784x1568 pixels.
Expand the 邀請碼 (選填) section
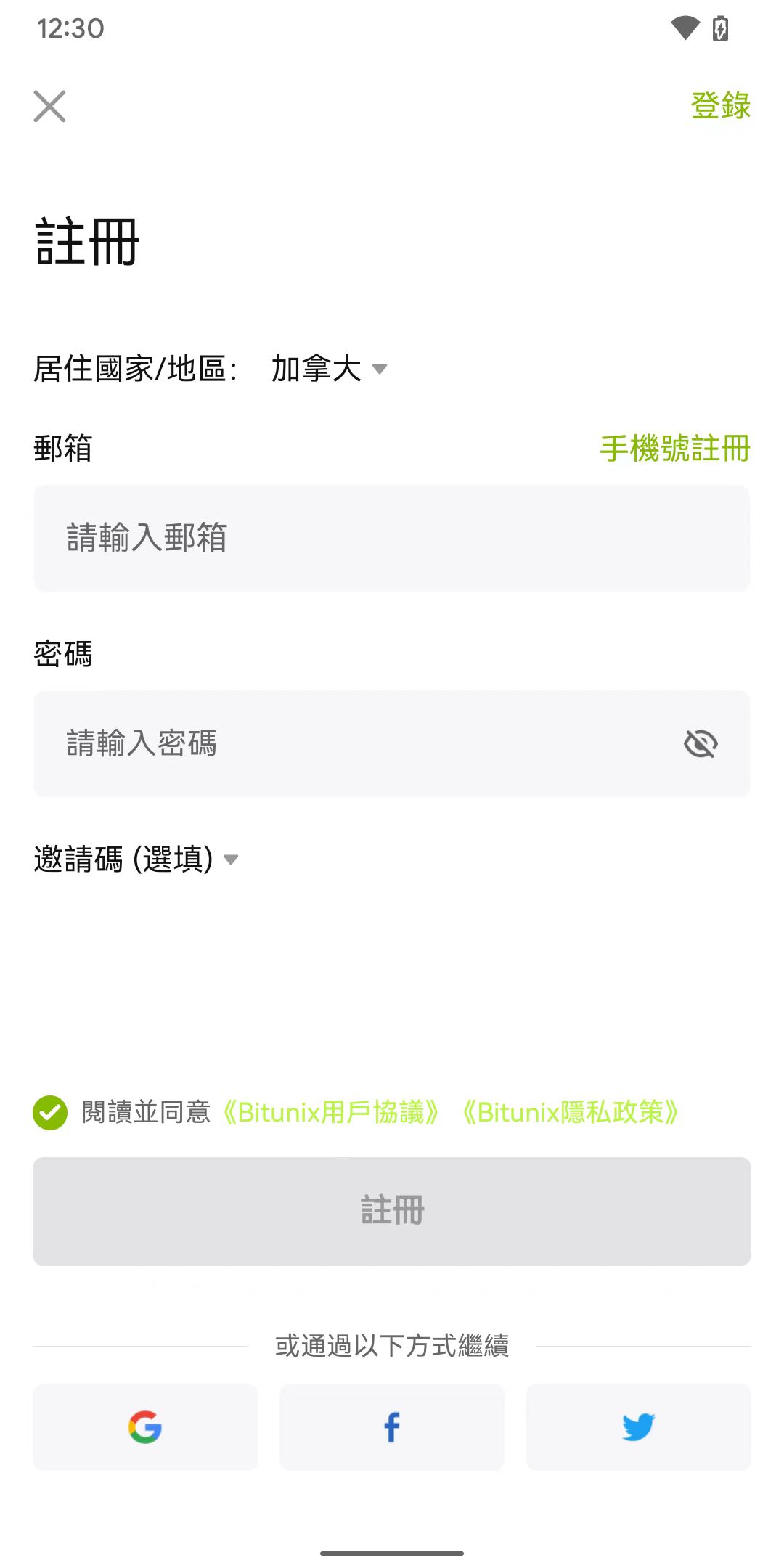click(136, 859)
